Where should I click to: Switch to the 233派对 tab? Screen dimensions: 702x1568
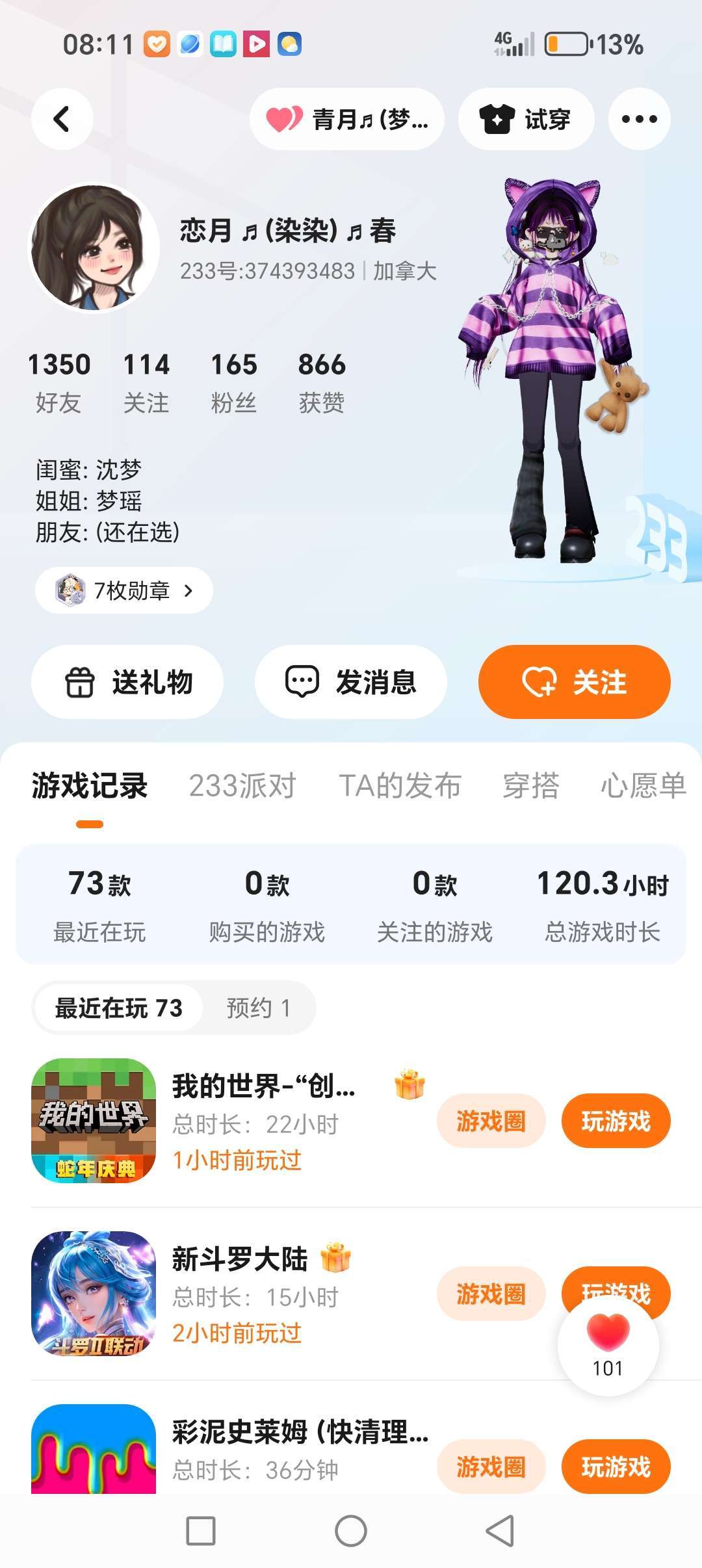click(242, 785)
